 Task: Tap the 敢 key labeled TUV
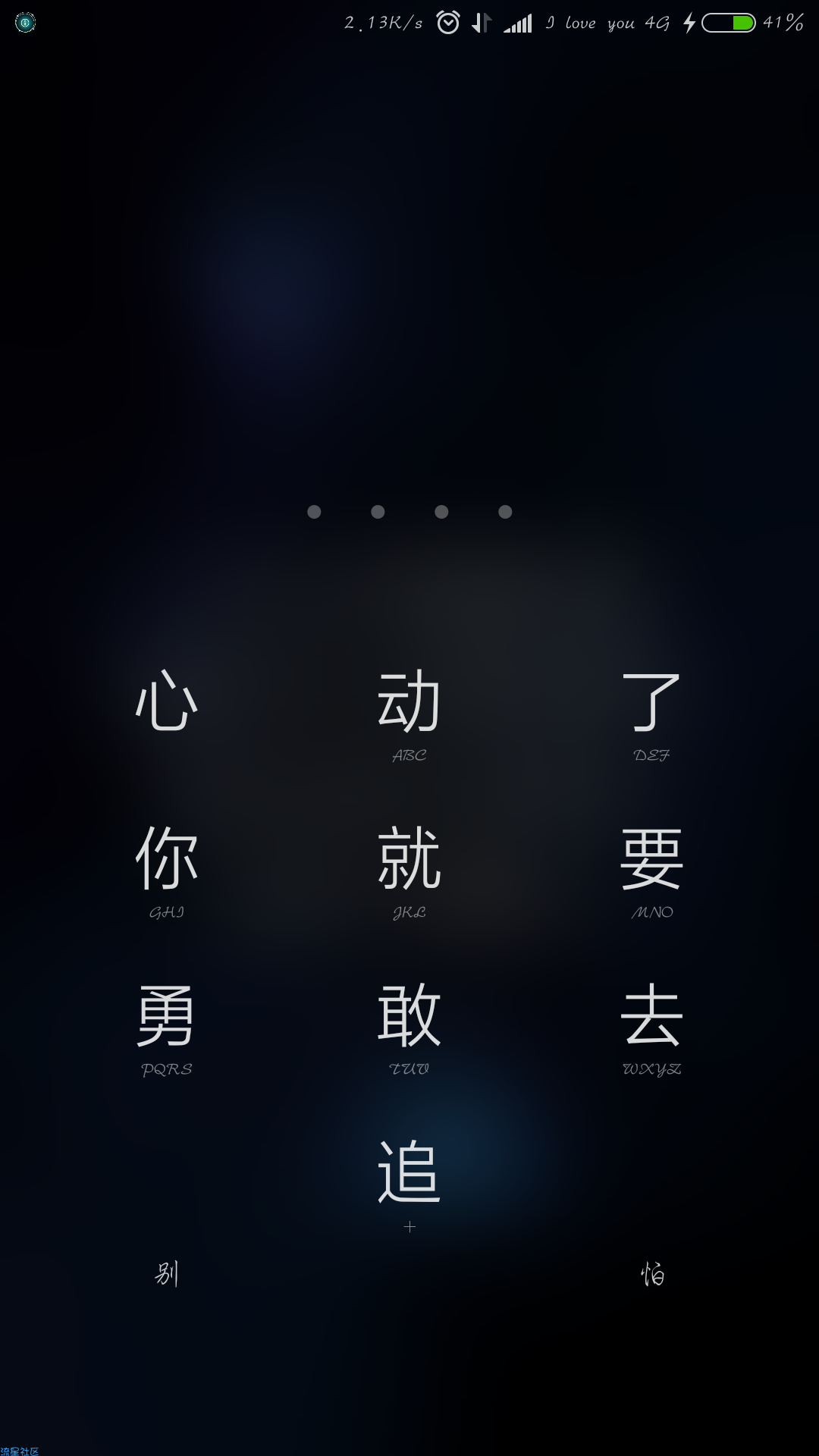pos(409,1029)
